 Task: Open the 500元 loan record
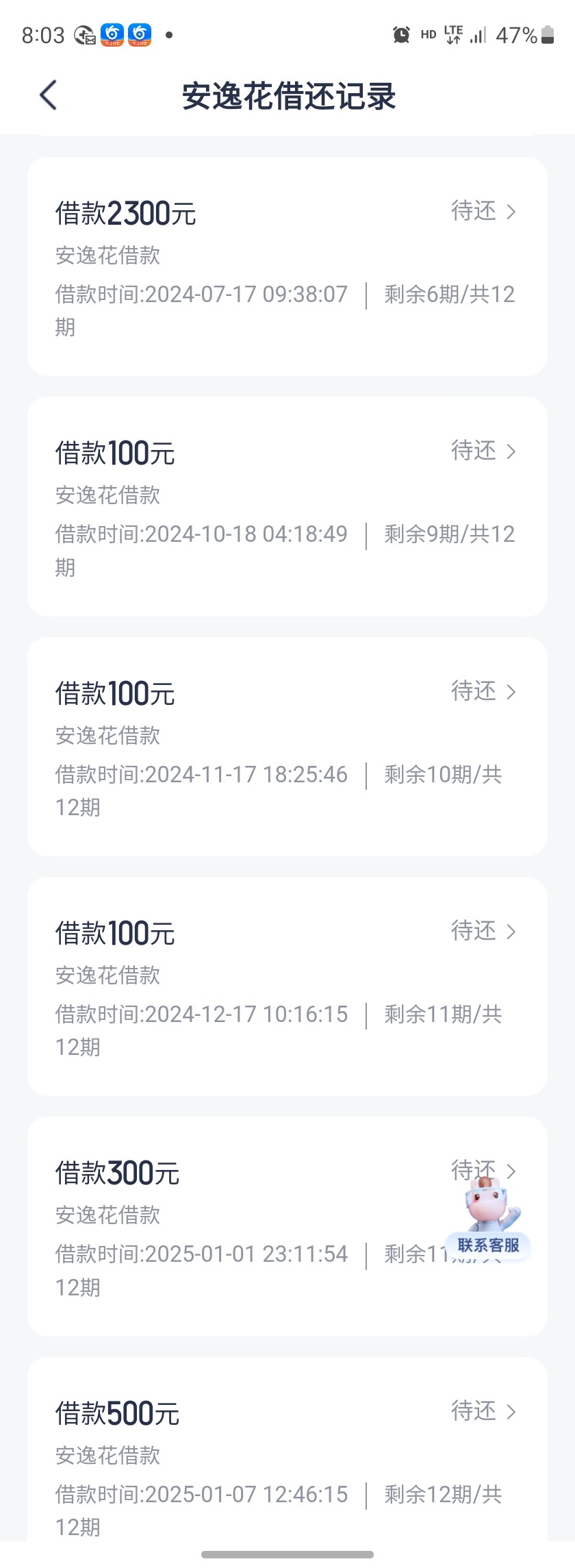coord(287,1452)
